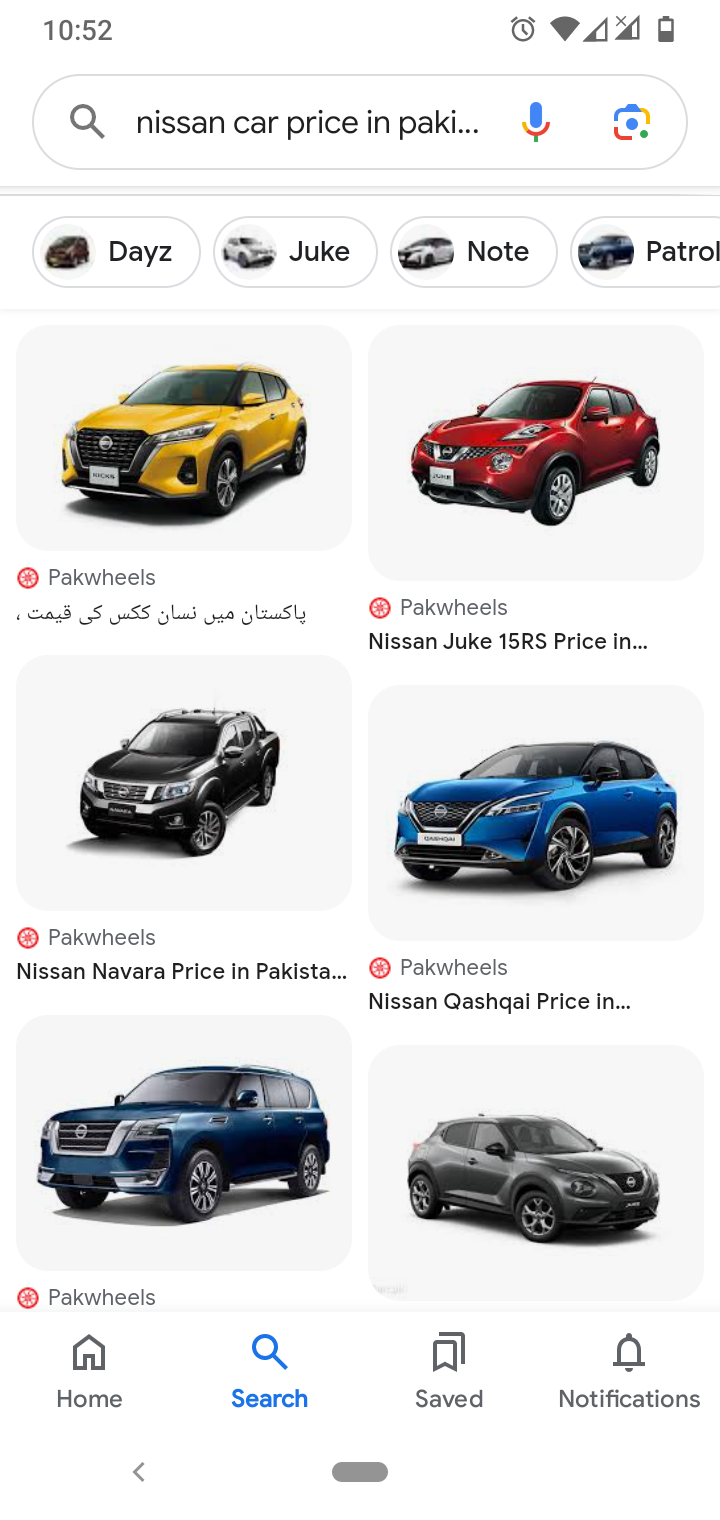This screenshot has height=1520, width=720.
Task: Select the Juke chip
Action: click(x=295, y=252)
